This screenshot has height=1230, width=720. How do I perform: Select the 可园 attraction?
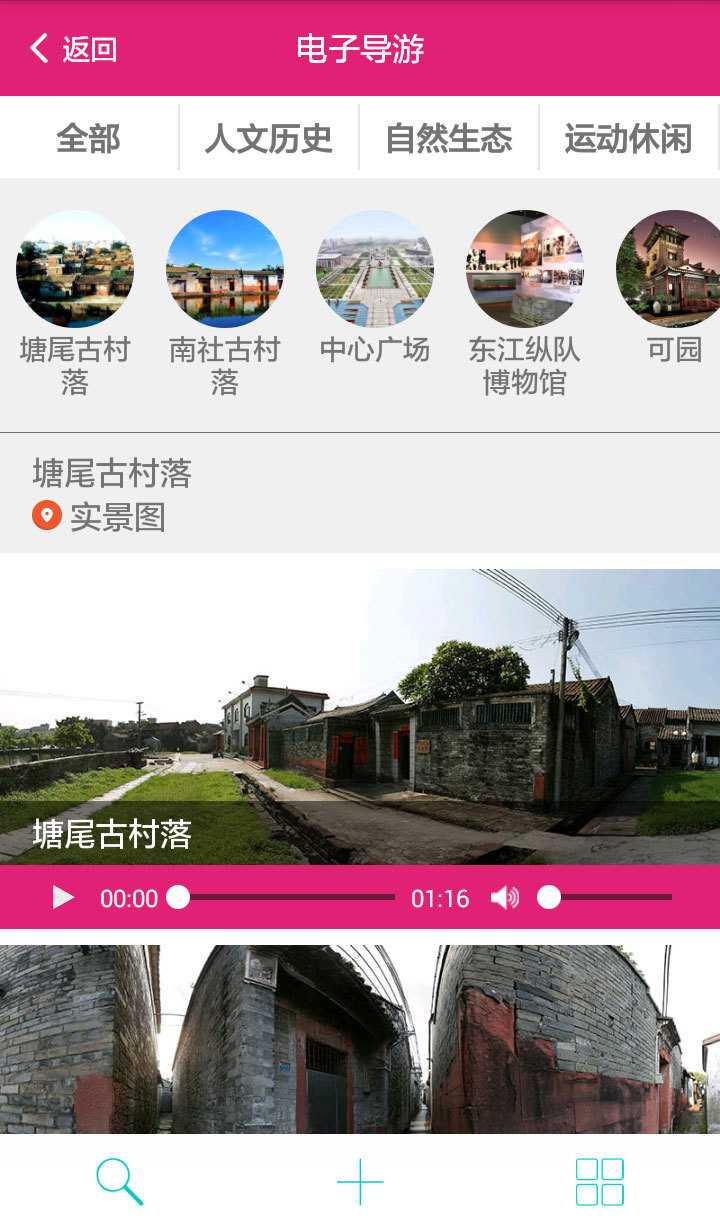tap(672, 269)
